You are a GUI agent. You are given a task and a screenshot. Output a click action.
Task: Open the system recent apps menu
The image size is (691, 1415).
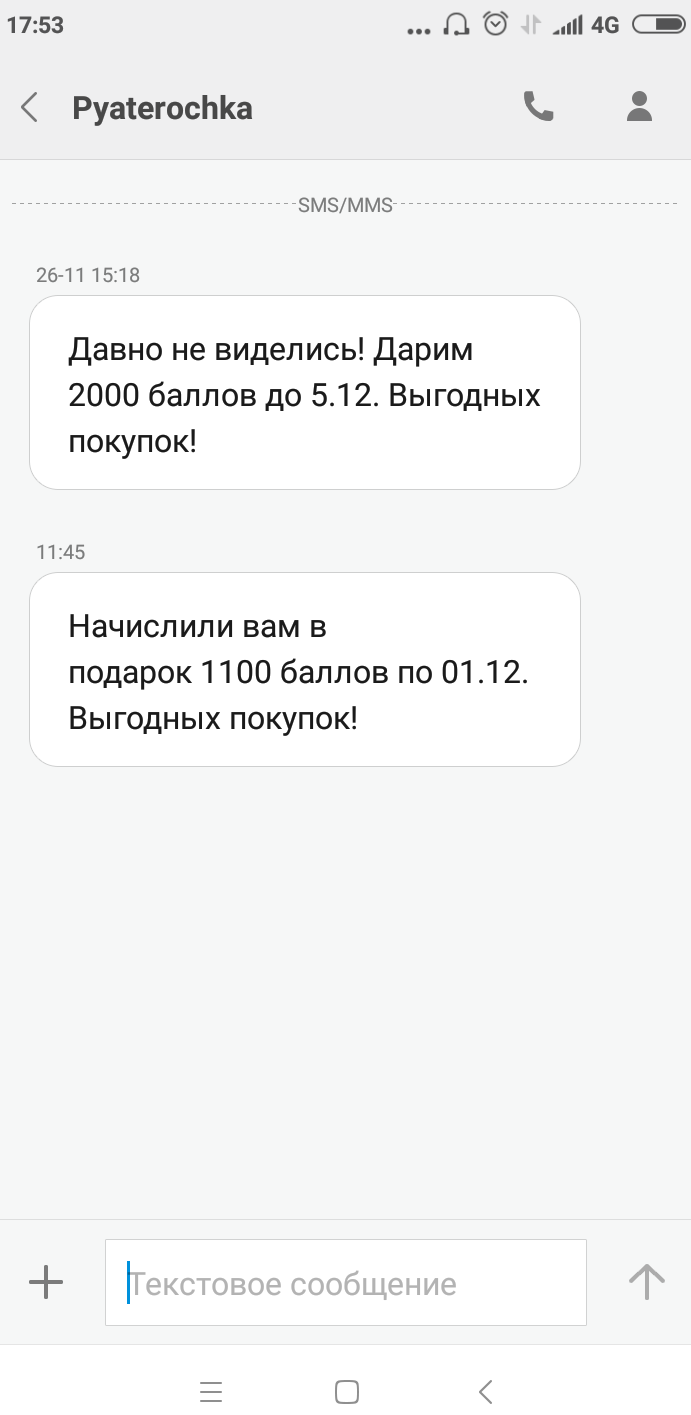[211, 1391]
